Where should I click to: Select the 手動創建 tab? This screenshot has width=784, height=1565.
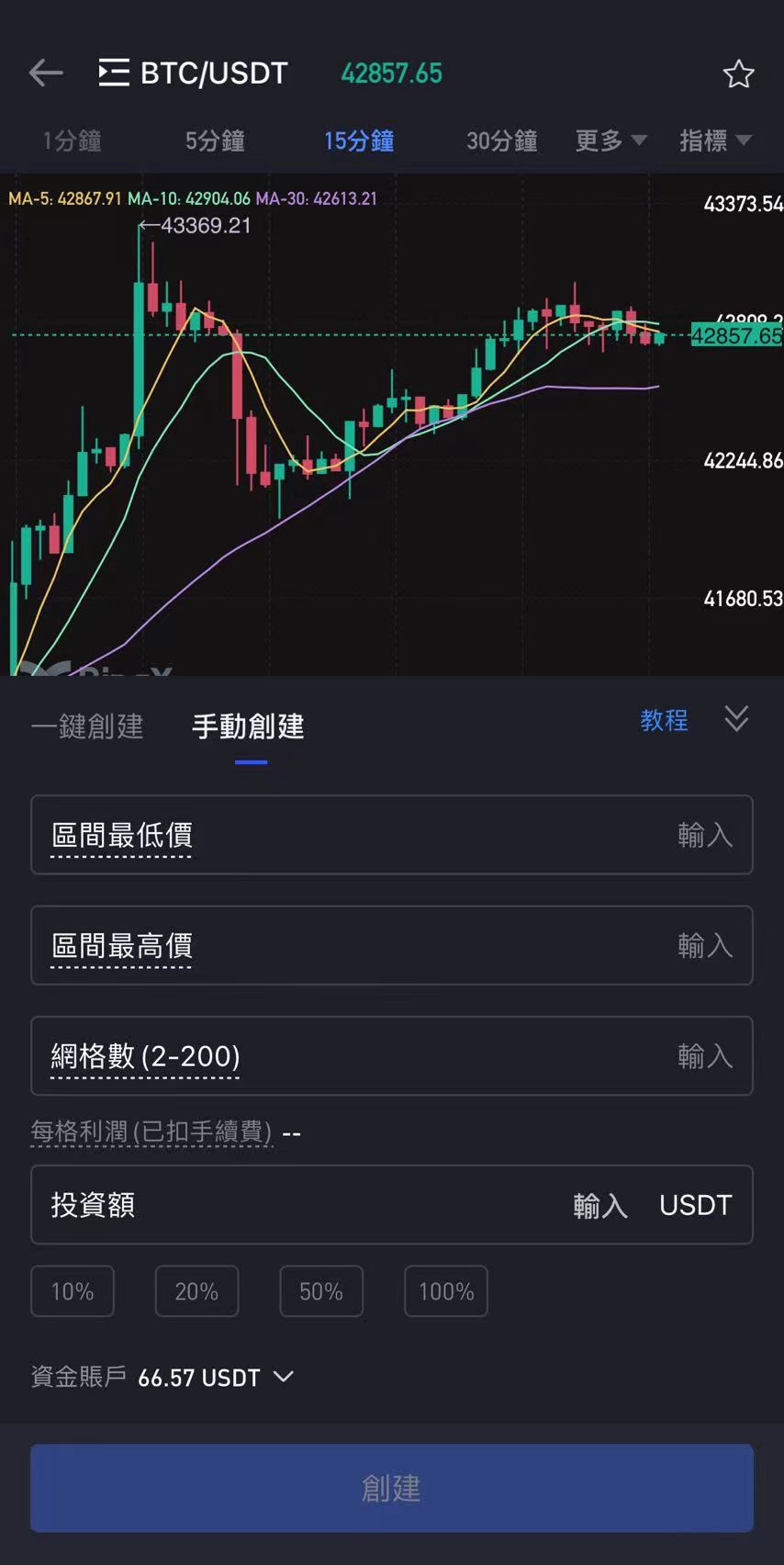(x=248, y=726)
